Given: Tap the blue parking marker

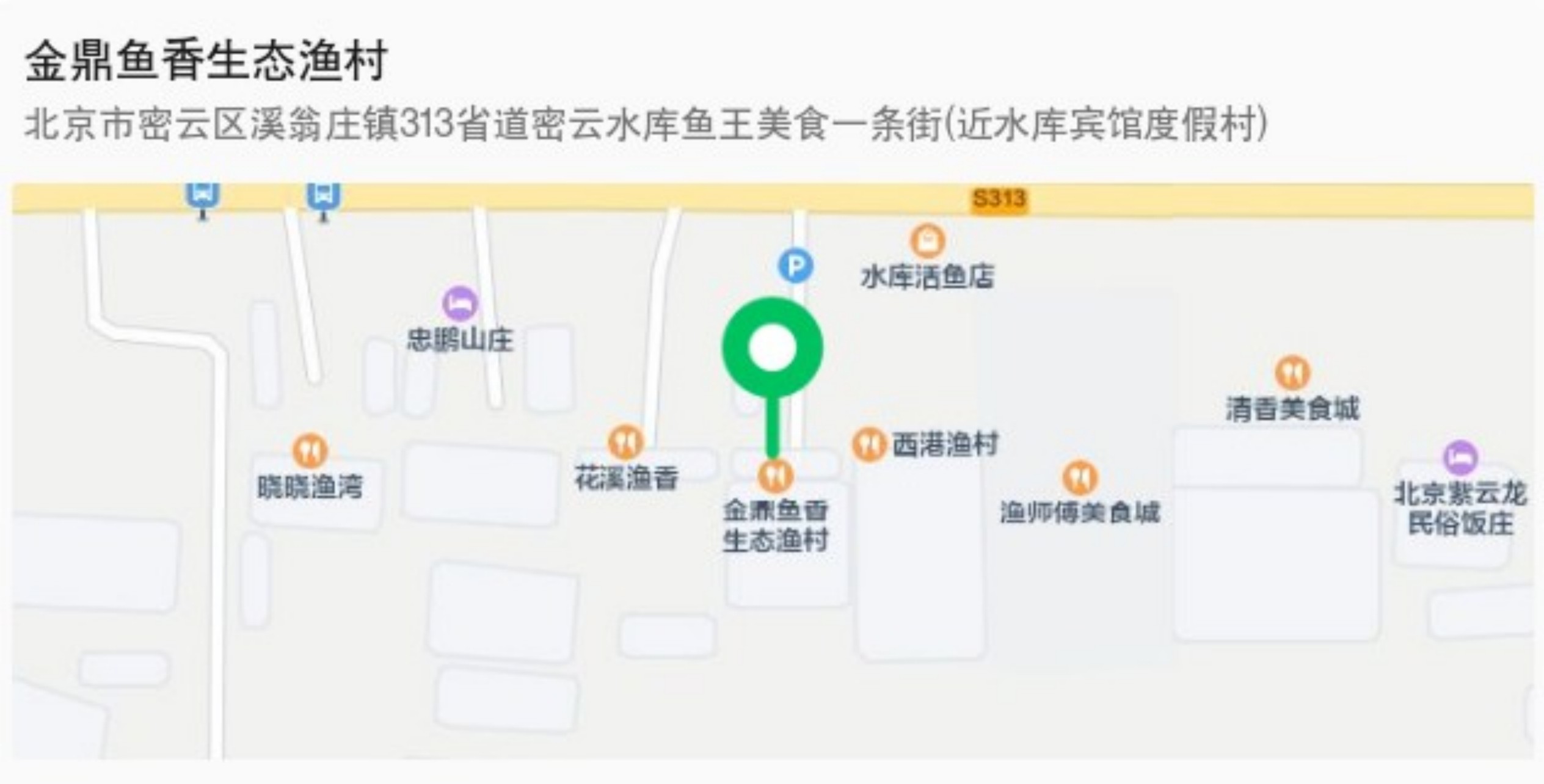Looking at the screenshot, I should [x=795, y=266].
